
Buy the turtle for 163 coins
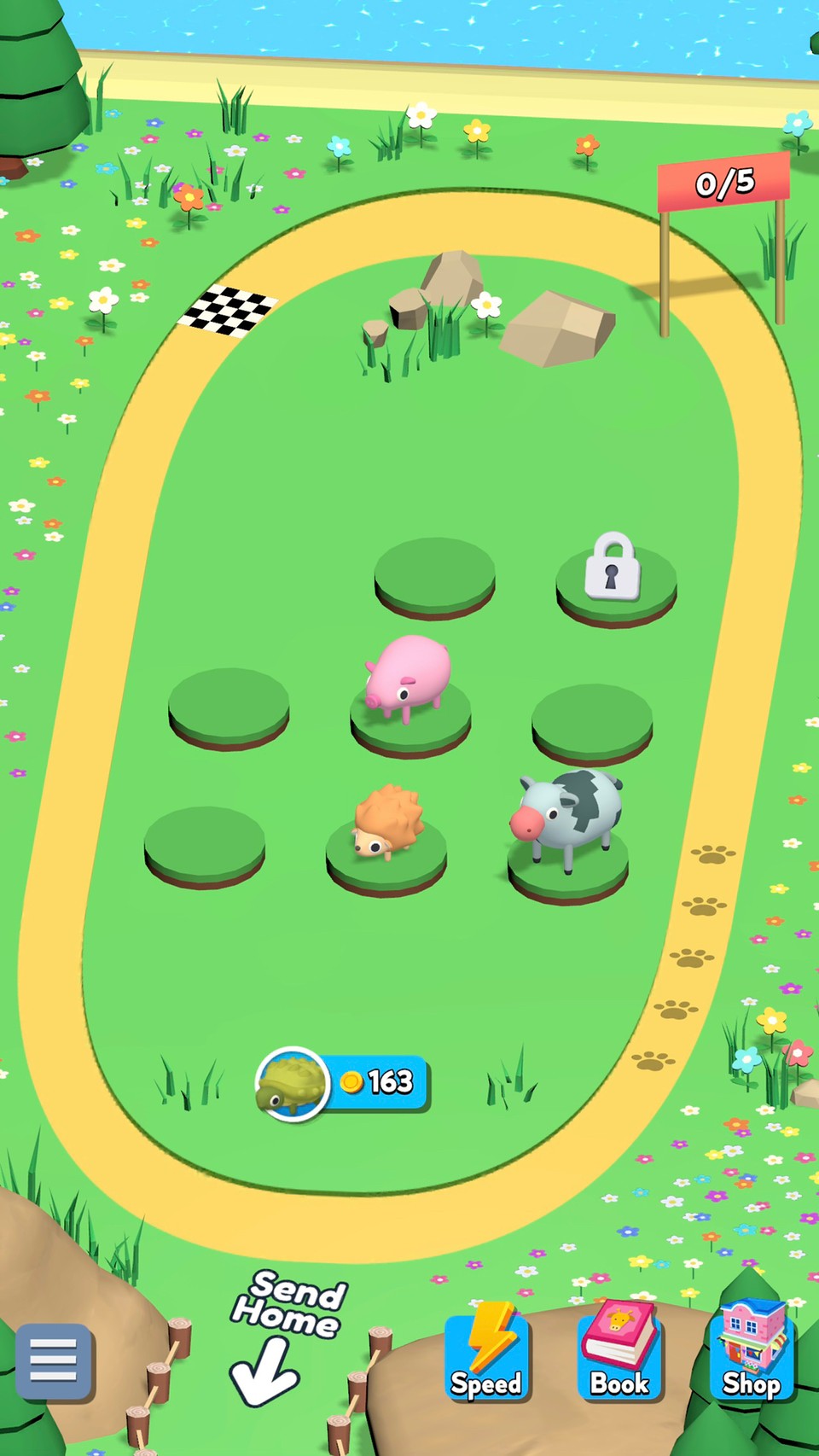(x=343, y=1083)
